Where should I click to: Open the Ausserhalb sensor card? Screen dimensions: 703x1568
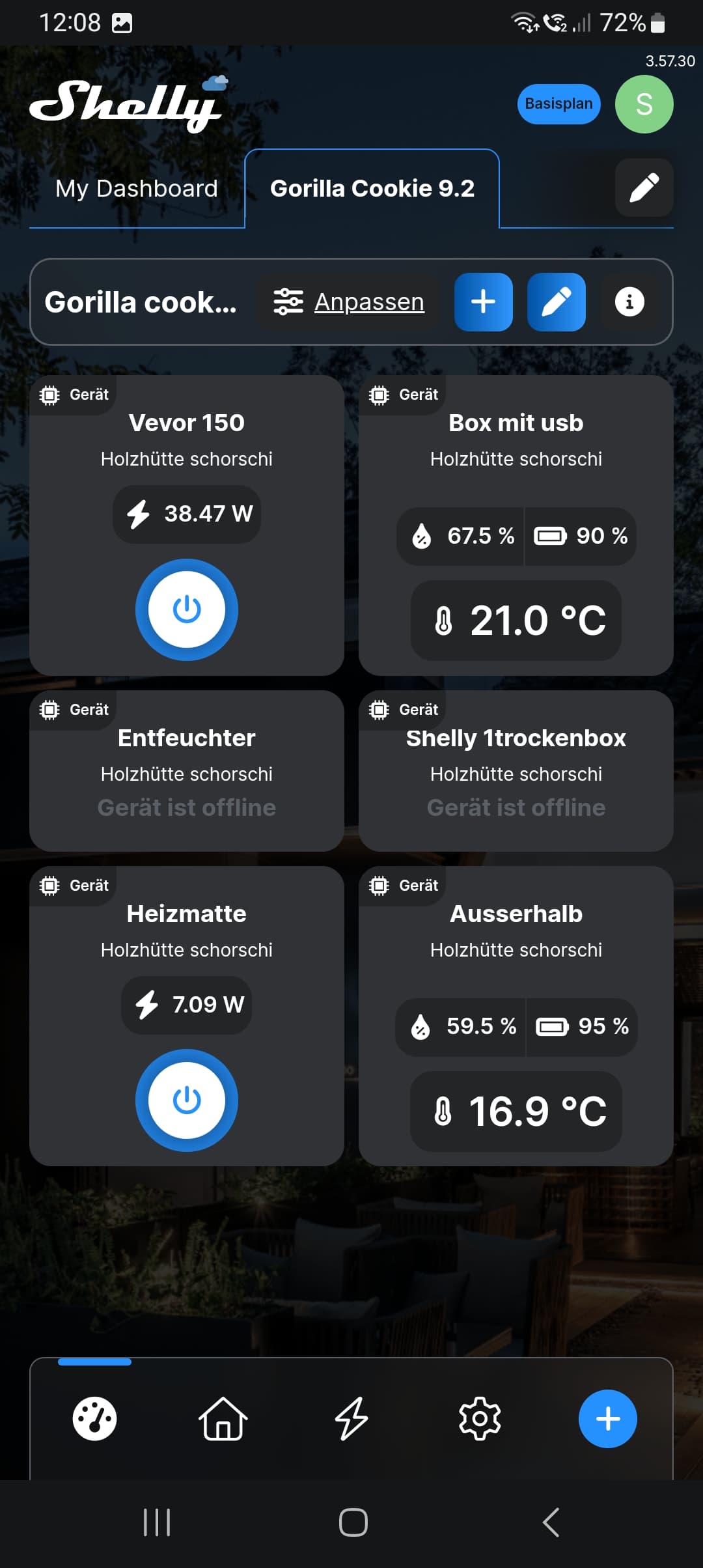(516, 1016)
